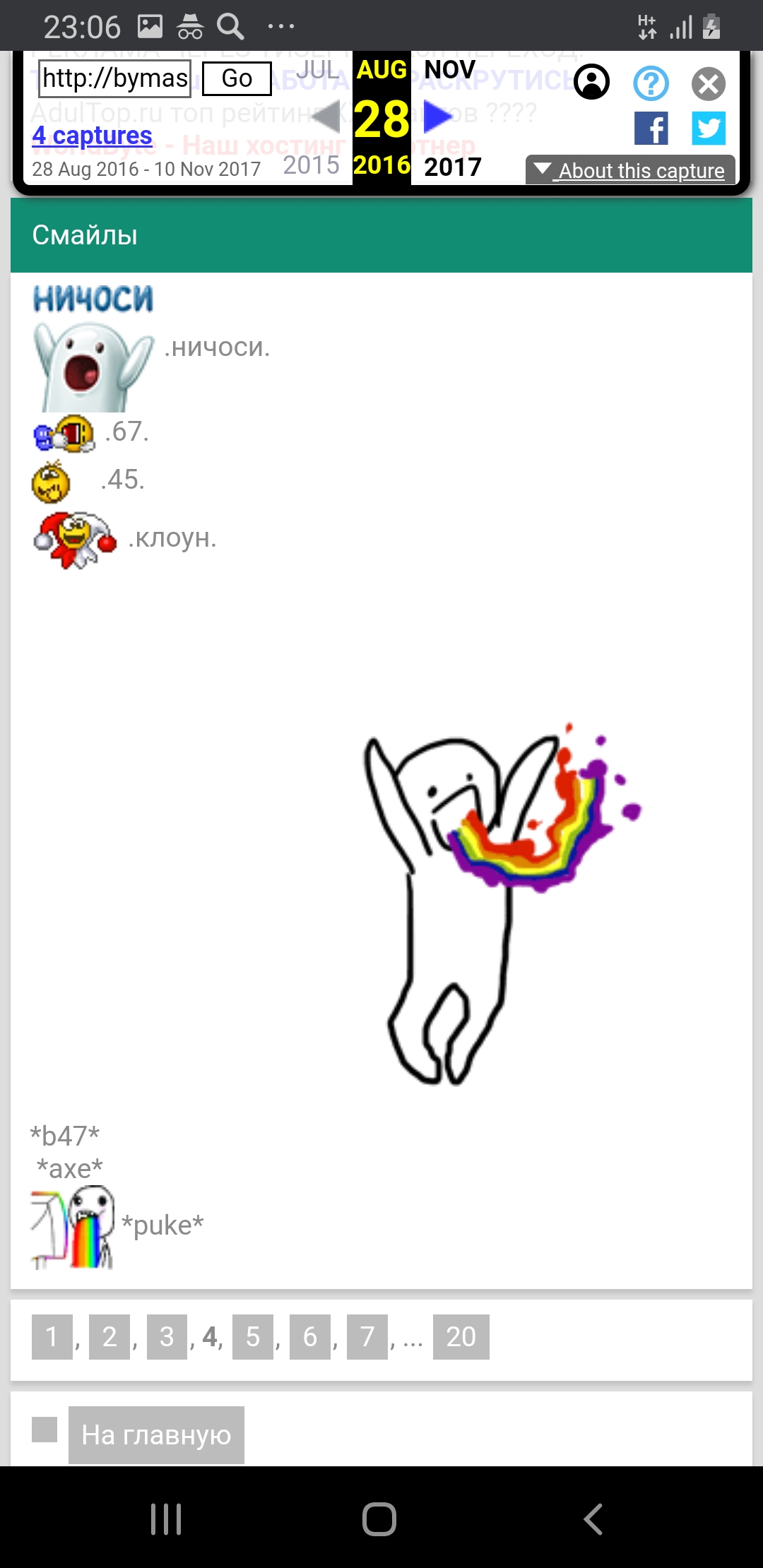The width and height of the screenshot is (763, 1568).
Task: Go to page 3 of smileys
Action: (x=167, y=1336)
